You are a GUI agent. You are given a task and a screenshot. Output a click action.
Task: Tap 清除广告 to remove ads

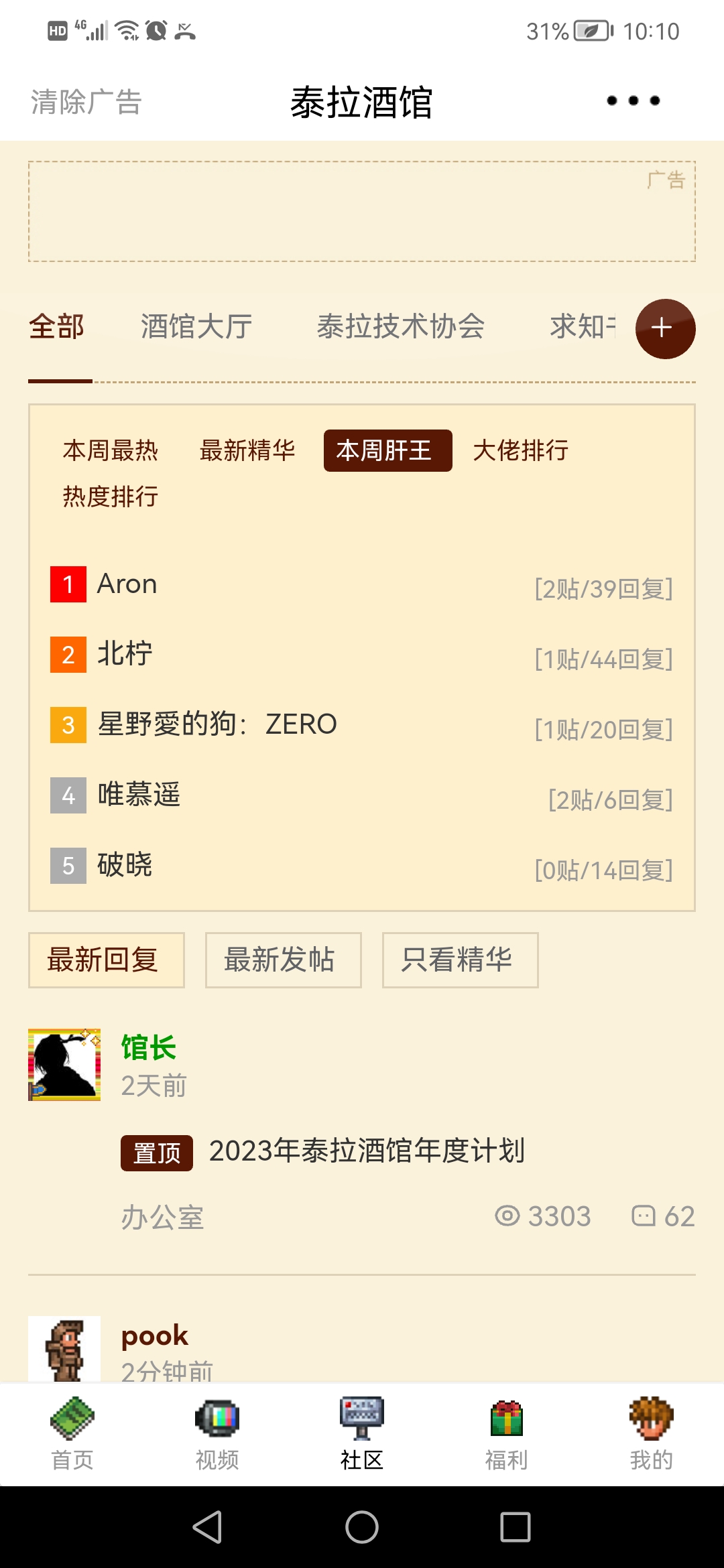coord(86,103)
